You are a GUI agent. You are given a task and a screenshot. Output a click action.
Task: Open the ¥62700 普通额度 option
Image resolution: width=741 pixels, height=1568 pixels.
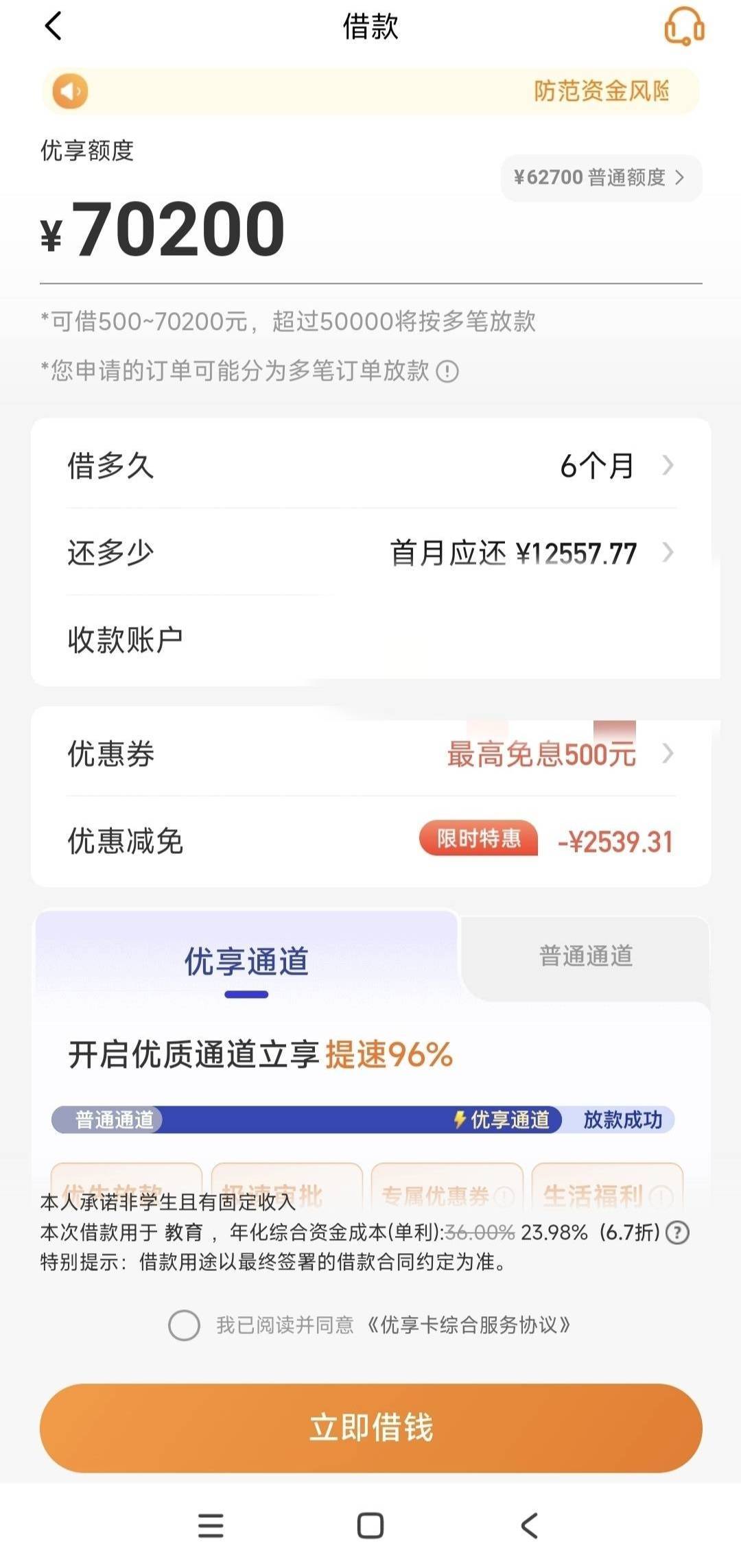(600, 178)
